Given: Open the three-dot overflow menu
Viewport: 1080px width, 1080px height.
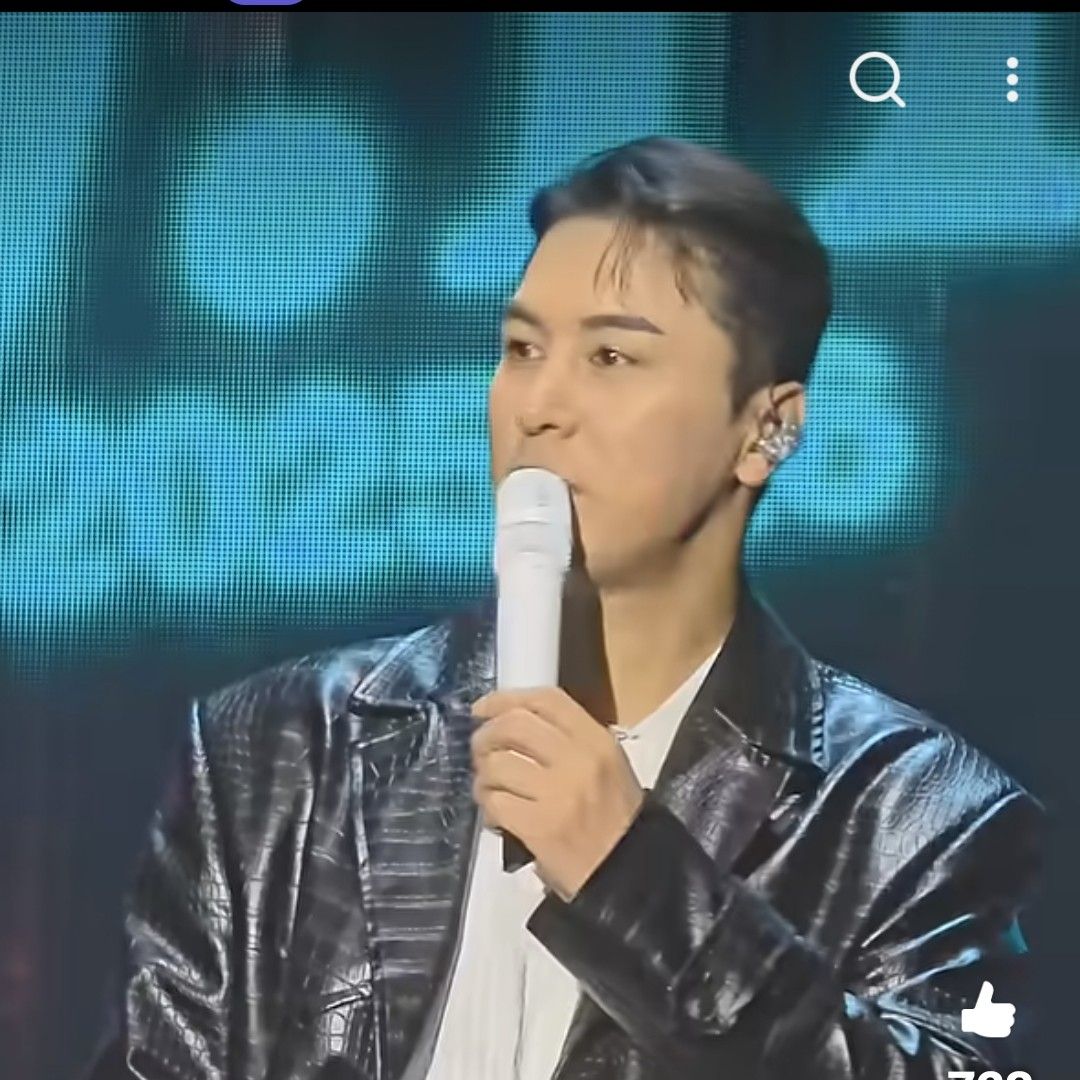Looking at the screenshot, I should [x=1012, y=79].
